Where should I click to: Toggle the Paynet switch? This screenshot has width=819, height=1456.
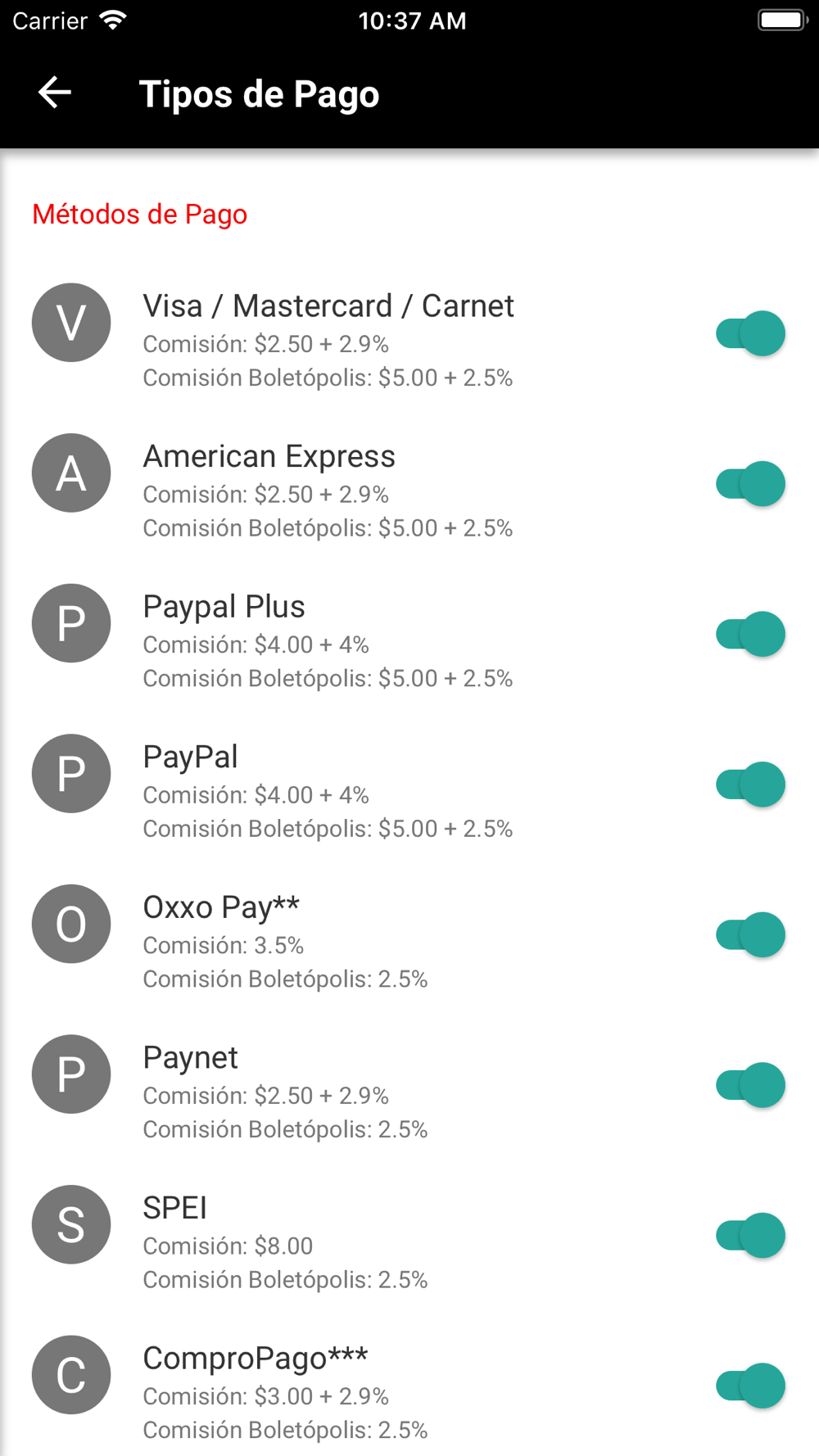pos(750,1085)
